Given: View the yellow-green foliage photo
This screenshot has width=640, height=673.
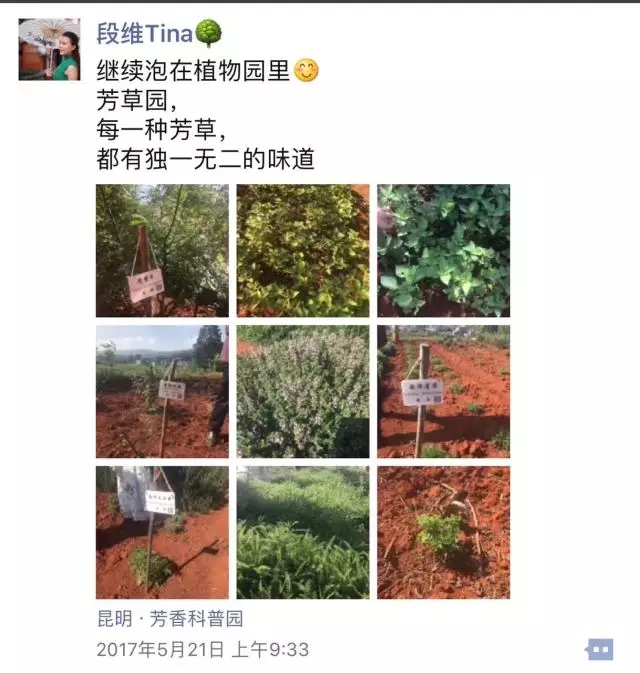Looking at the screenshot, I should [302, 250].
